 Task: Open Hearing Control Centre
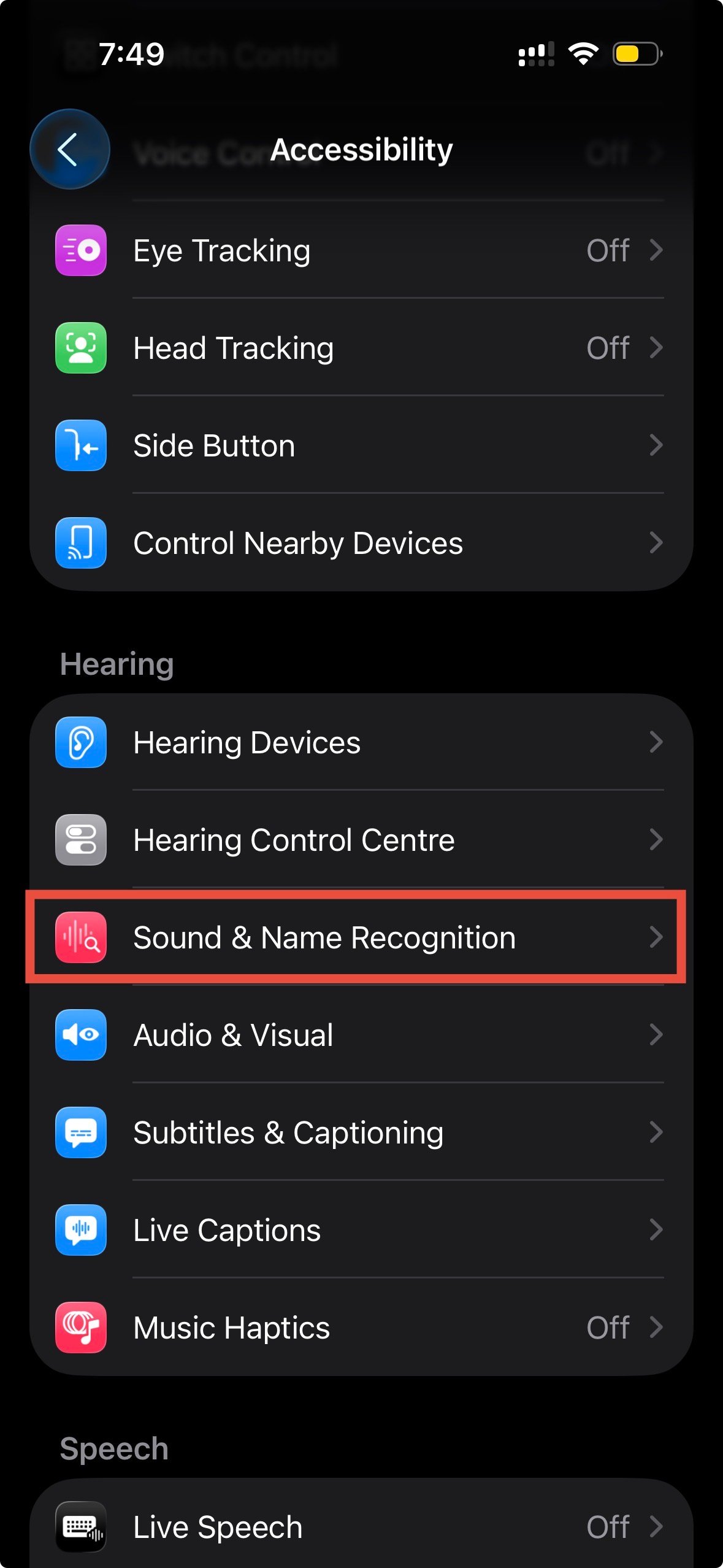point(361,840)
